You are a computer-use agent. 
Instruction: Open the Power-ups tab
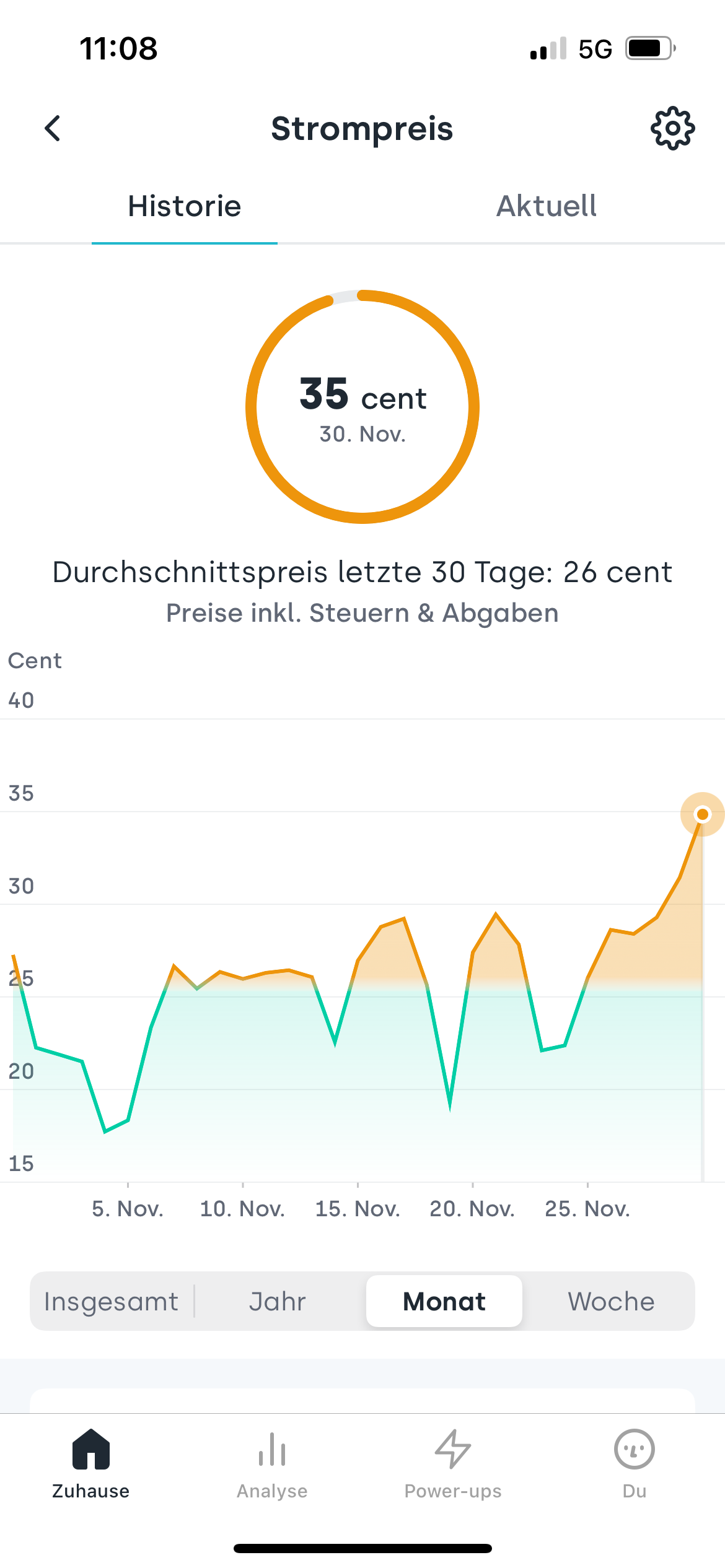pyautogui.click(x=453, y=1464)
